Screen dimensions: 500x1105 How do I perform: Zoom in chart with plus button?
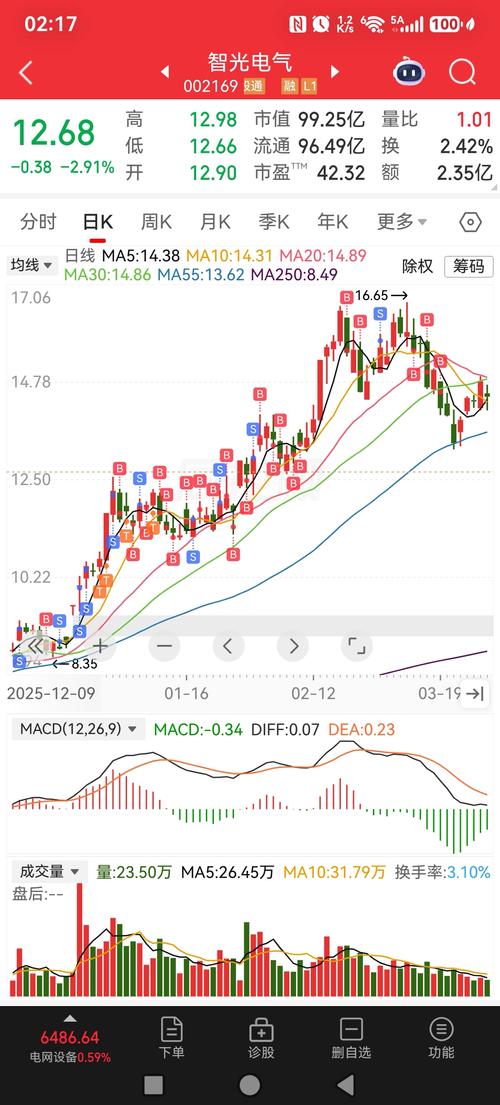(101, 646)
